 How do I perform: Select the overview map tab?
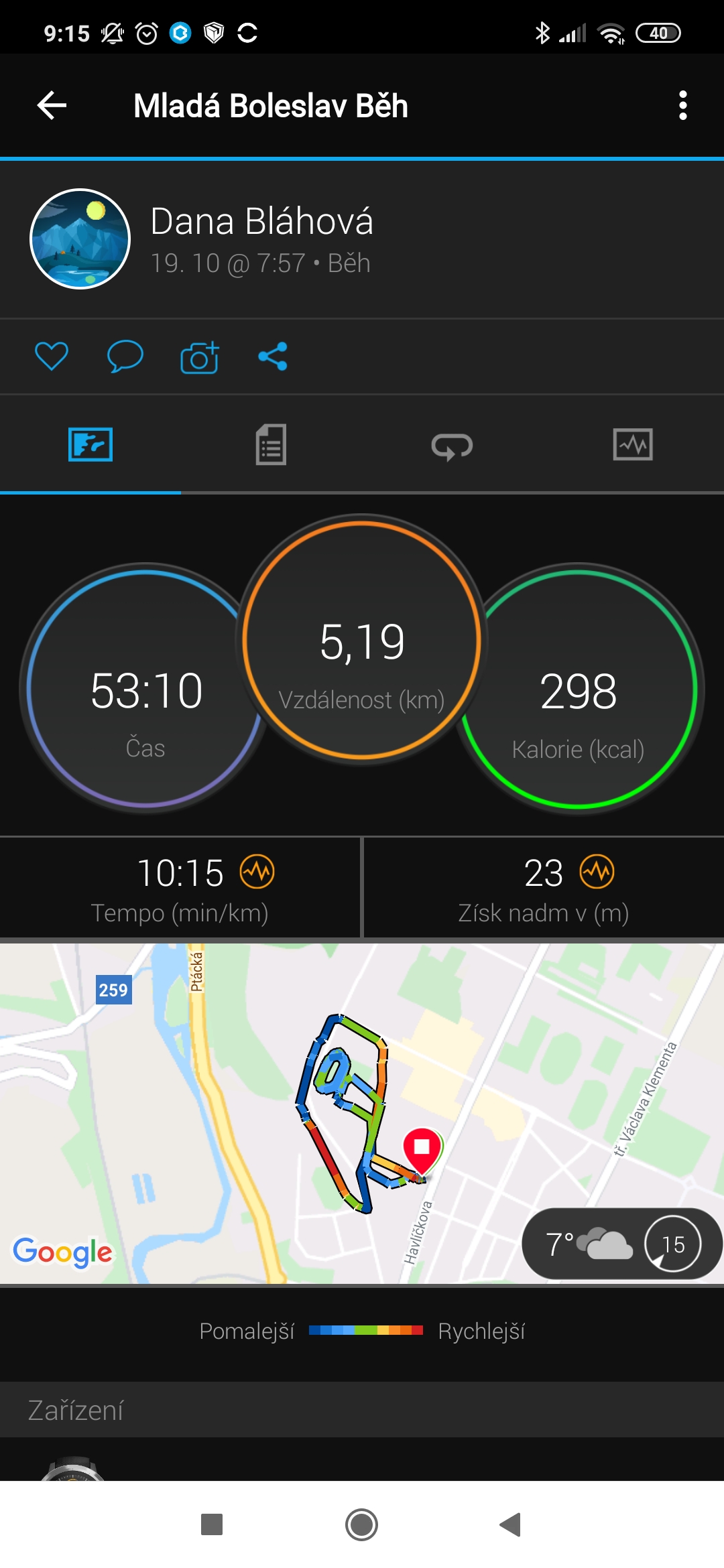click(x=90, y=445)
